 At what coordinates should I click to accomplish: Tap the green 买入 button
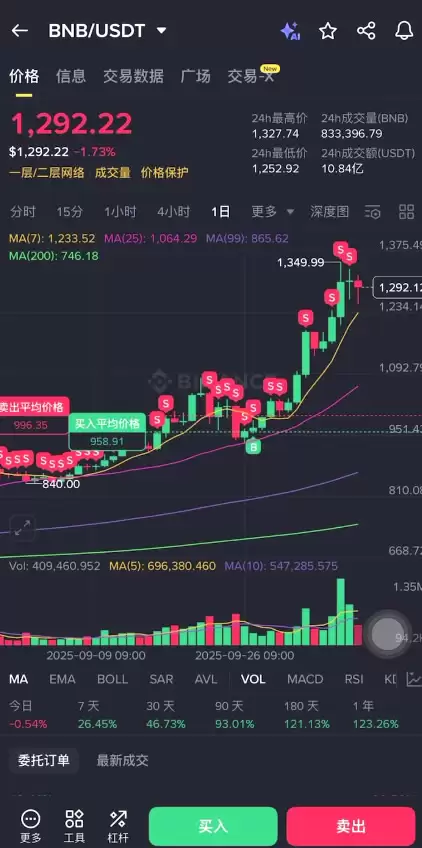[213, 826]
